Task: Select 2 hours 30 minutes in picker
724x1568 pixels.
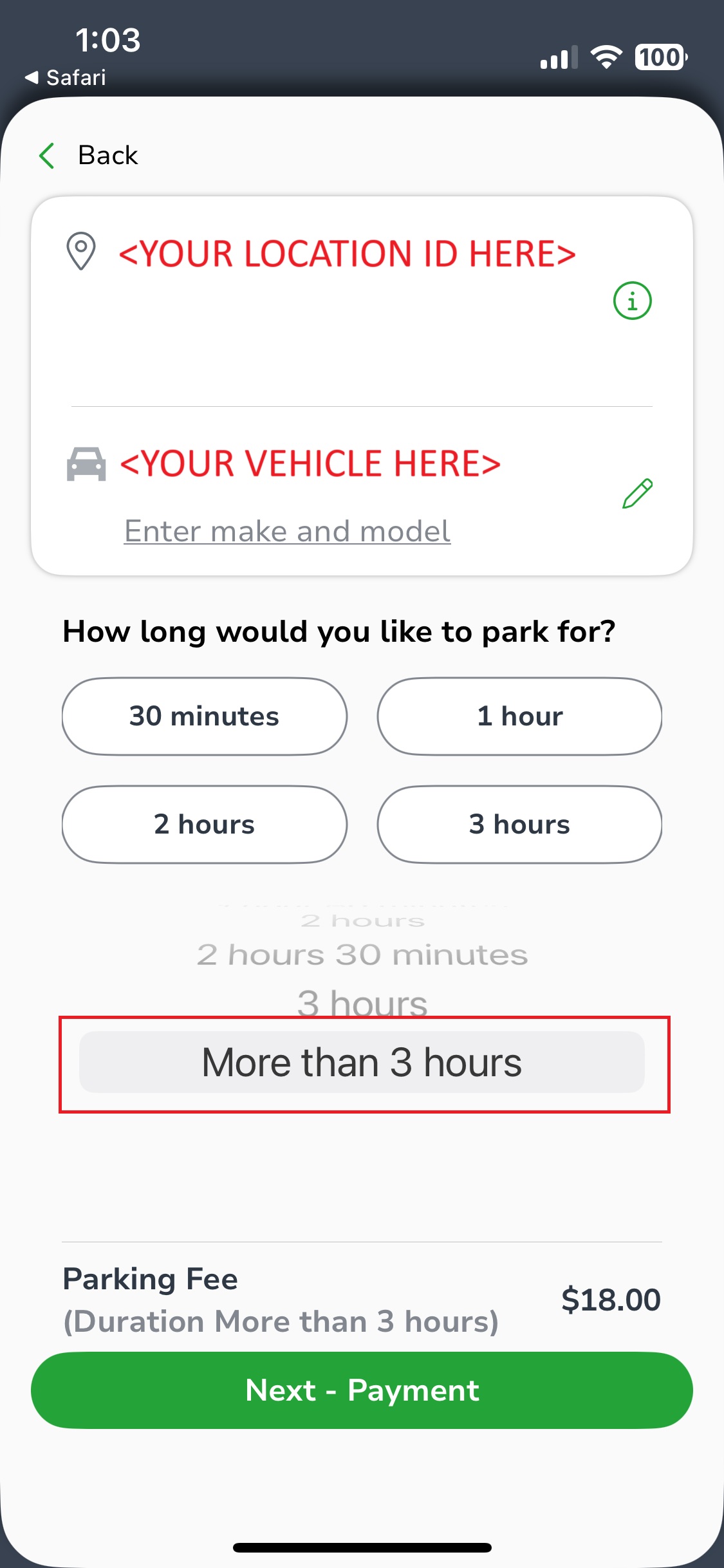Action: (x=362, y=955)
